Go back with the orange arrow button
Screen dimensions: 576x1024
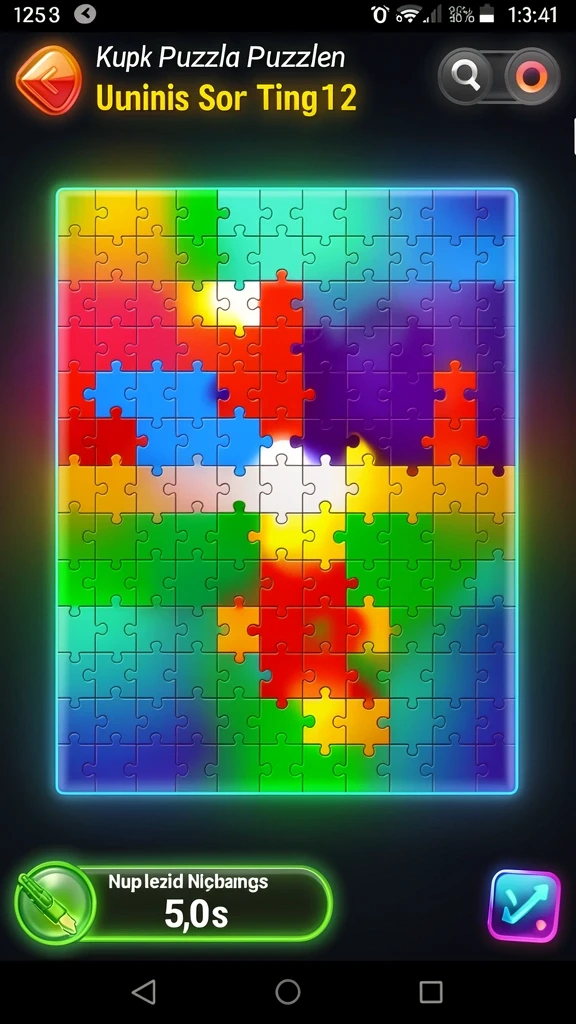pos(48,80)
